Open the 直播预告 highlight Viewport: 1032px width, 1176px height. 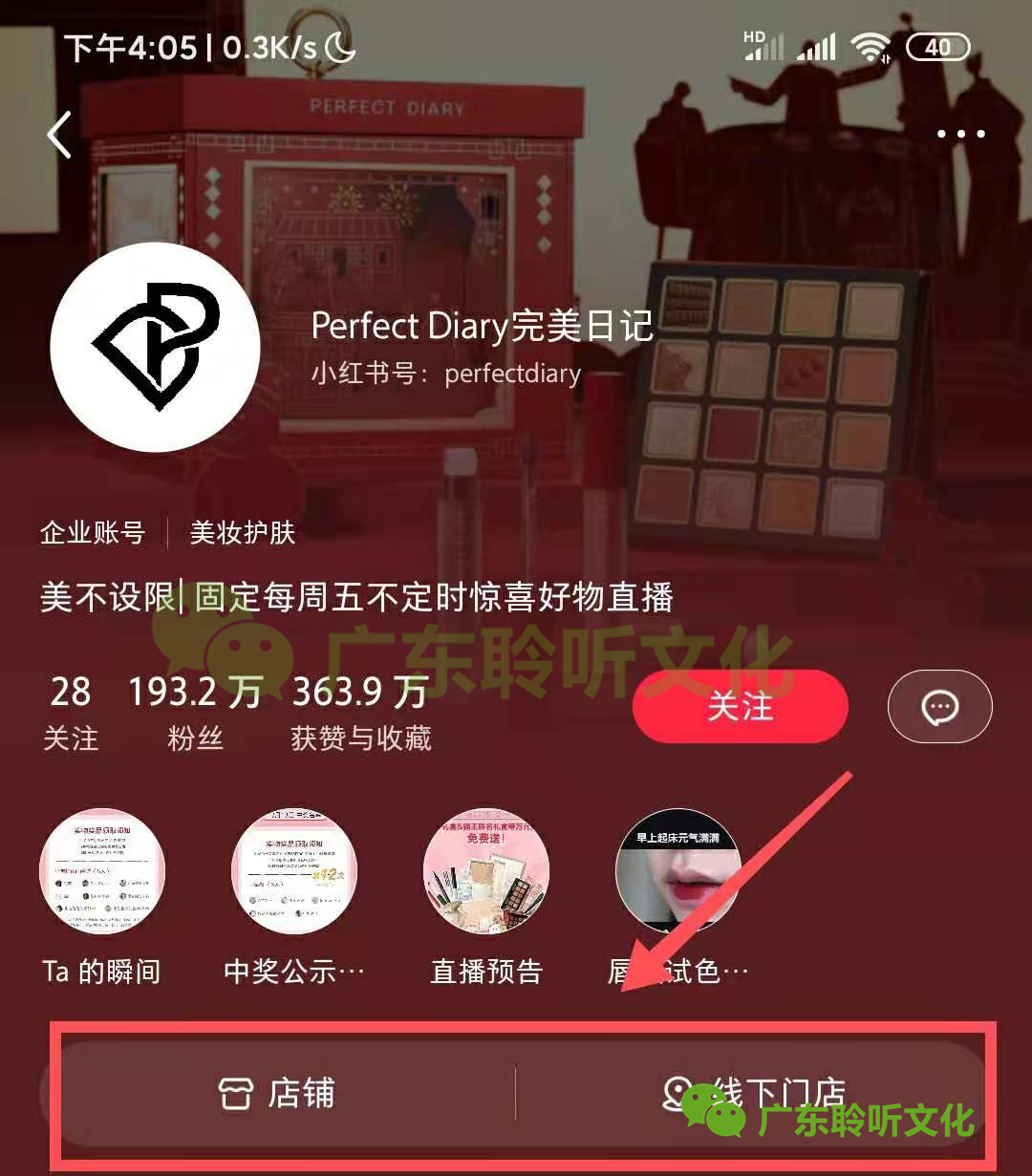(x=486, y=872)
